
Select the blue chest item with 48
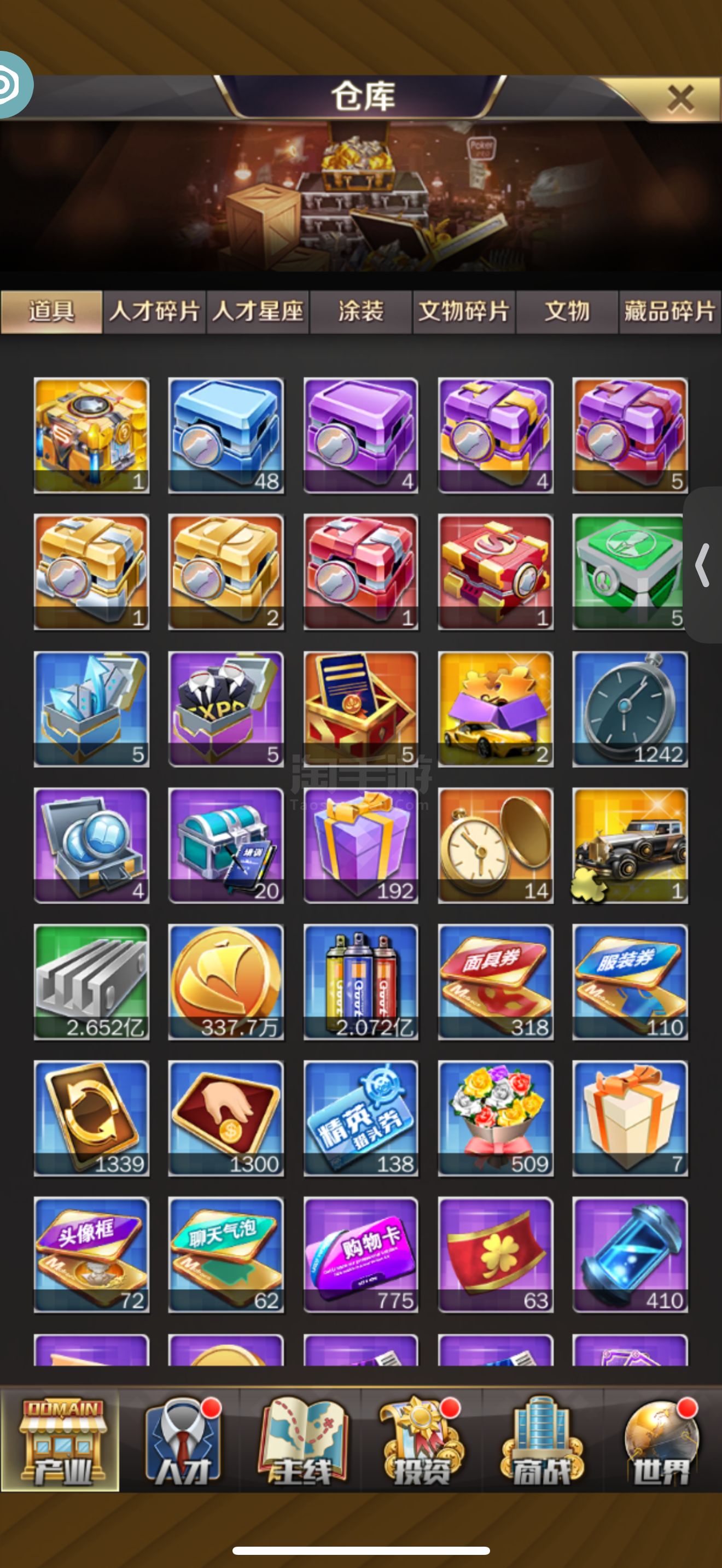click(x=226, y=435)
